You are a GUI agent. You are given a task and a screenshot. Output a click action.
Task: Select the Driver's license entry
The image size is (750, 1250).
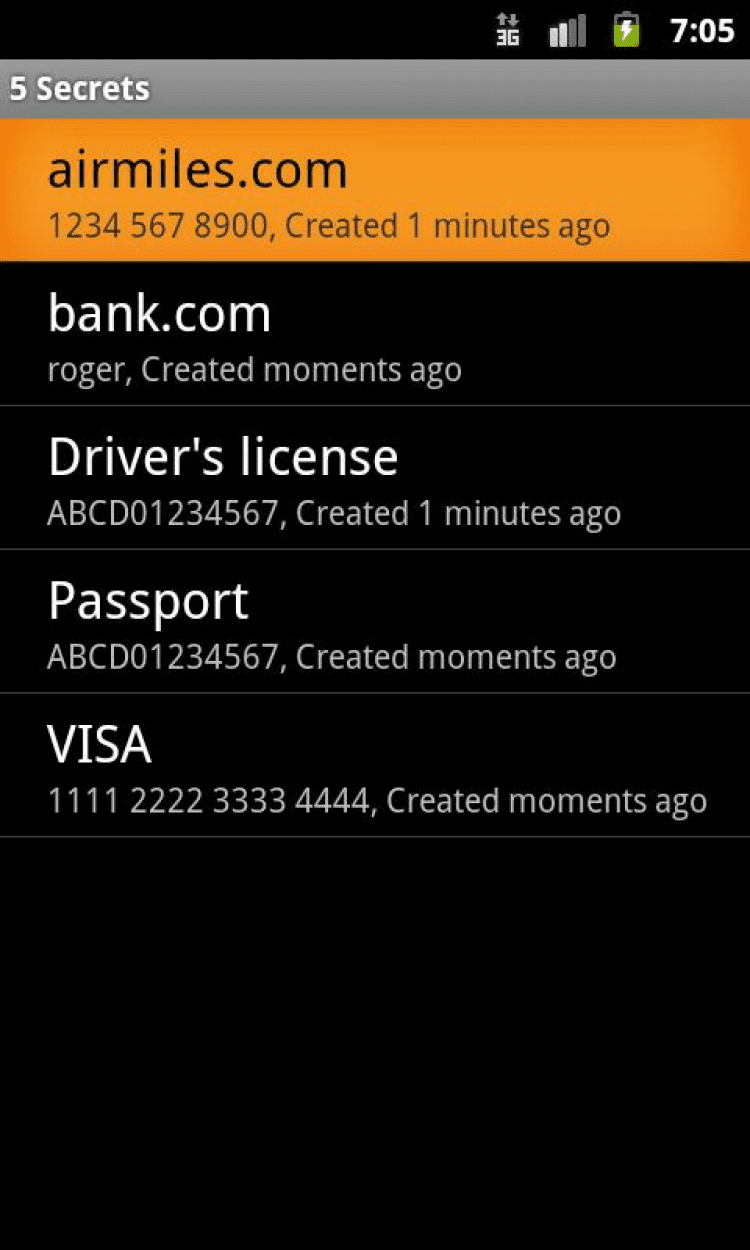[375, 479]
